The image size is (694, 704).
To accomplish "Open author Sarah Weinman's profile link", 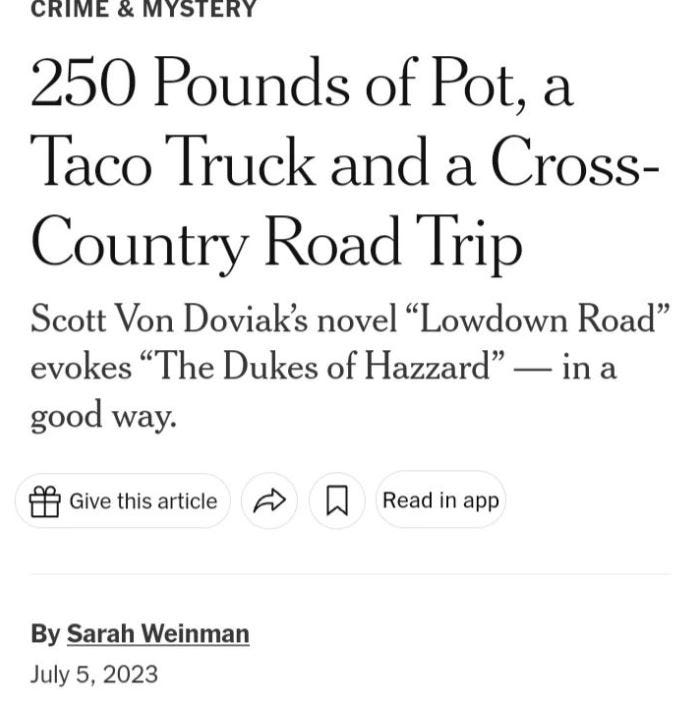I will coord(158,634).
